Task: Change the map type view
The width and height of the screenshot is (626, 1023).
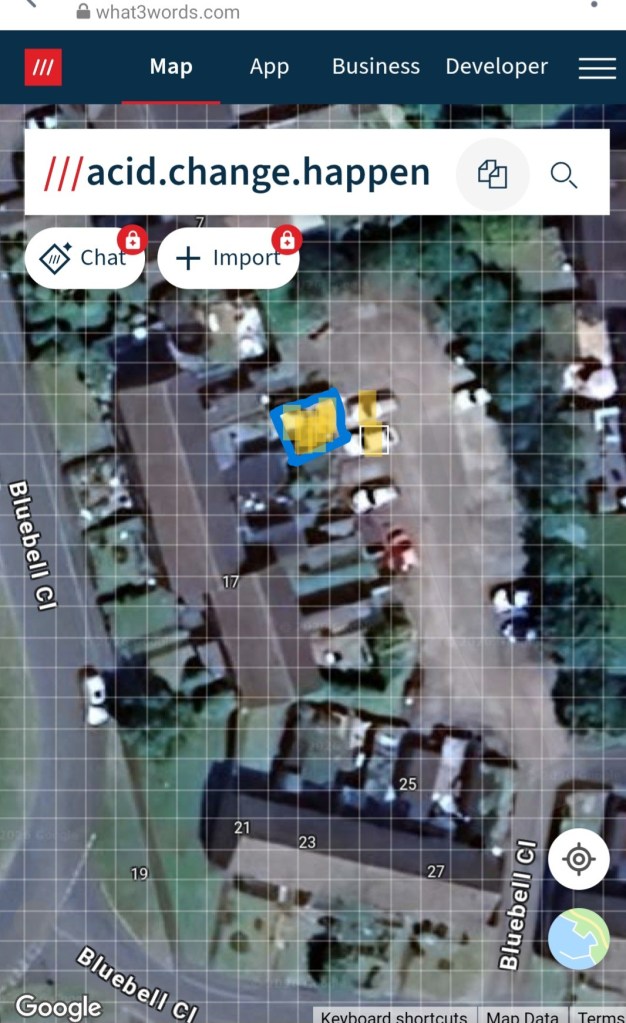Action: point(579,938)
